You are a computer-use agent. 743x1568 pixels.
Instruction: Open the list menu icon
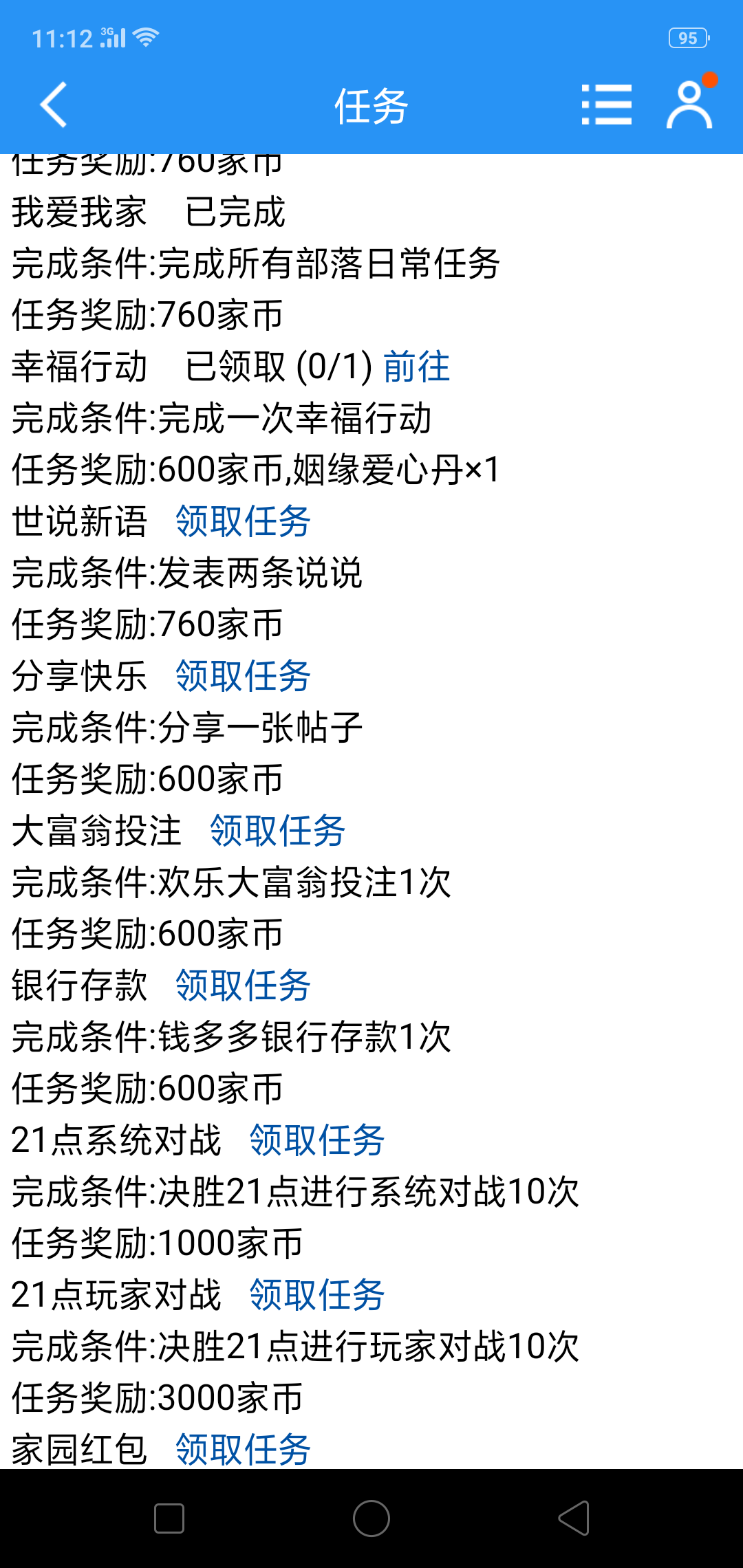[x=606, y=105]
